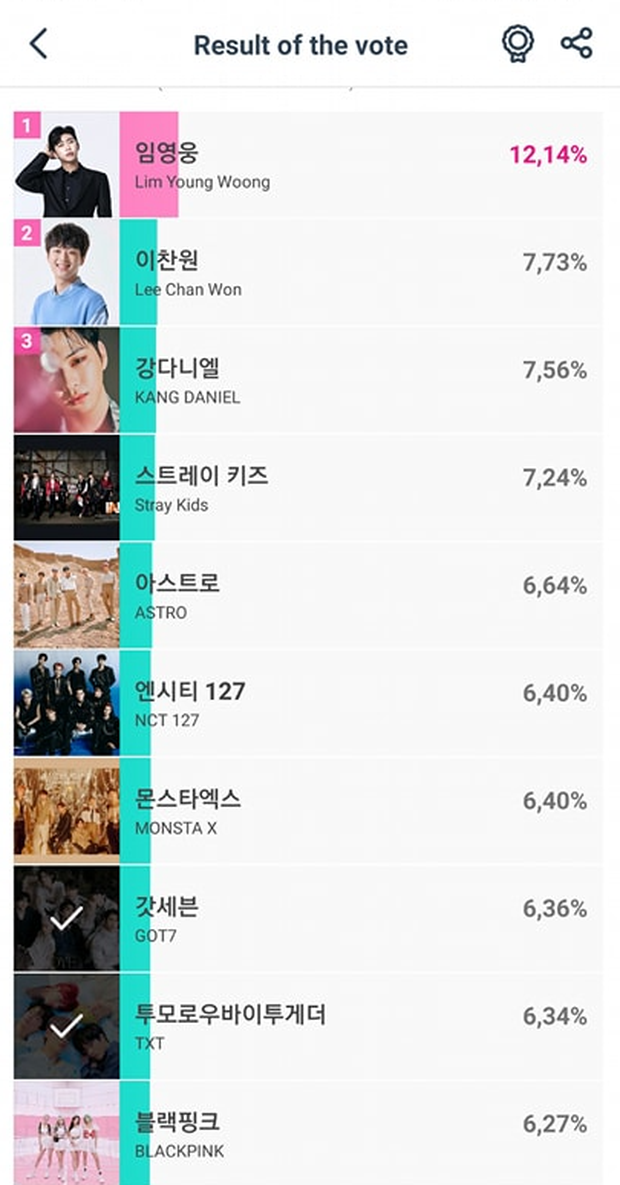The image size is (620, 1185).
Task: Open the GOT7 row
Action: point(310,919)
